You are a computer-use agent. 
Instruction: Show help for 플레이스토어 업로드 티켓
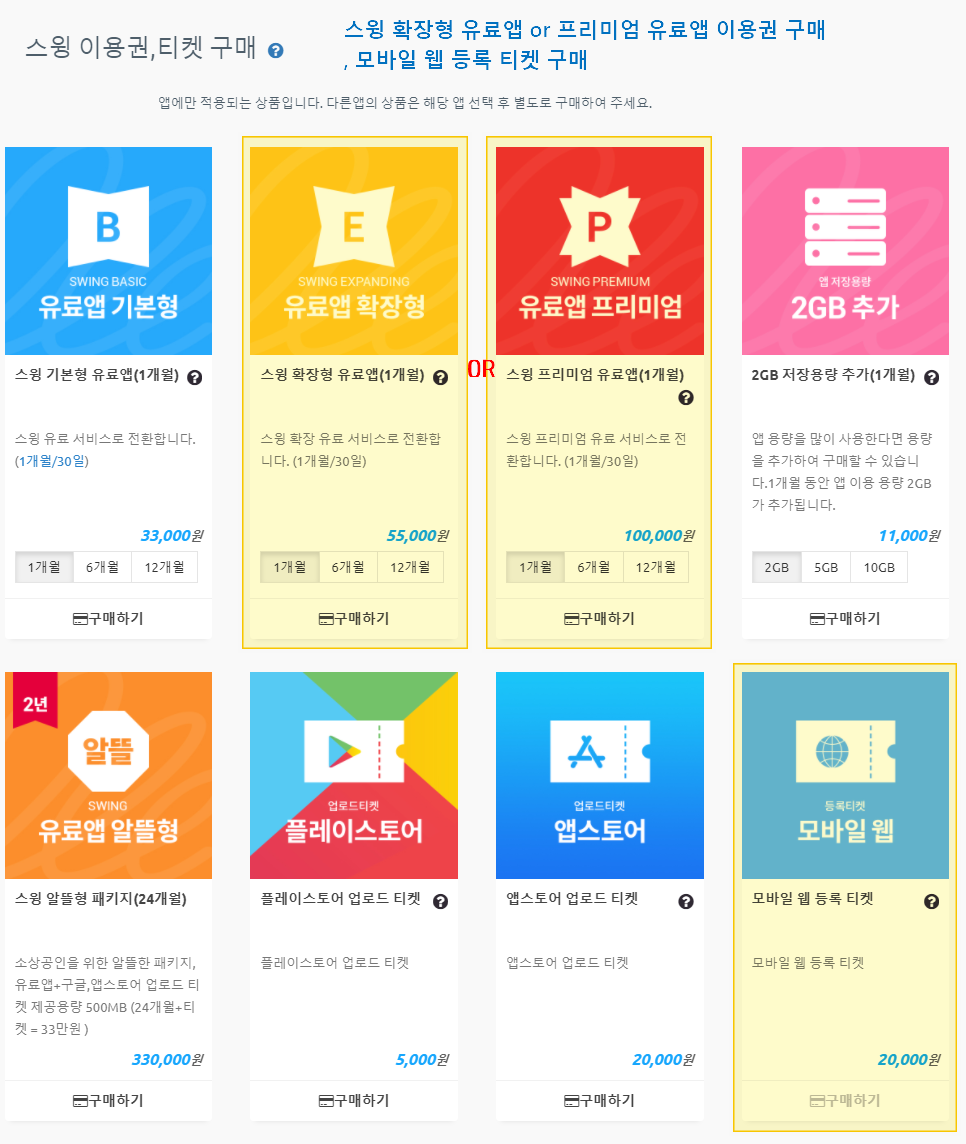441,901
